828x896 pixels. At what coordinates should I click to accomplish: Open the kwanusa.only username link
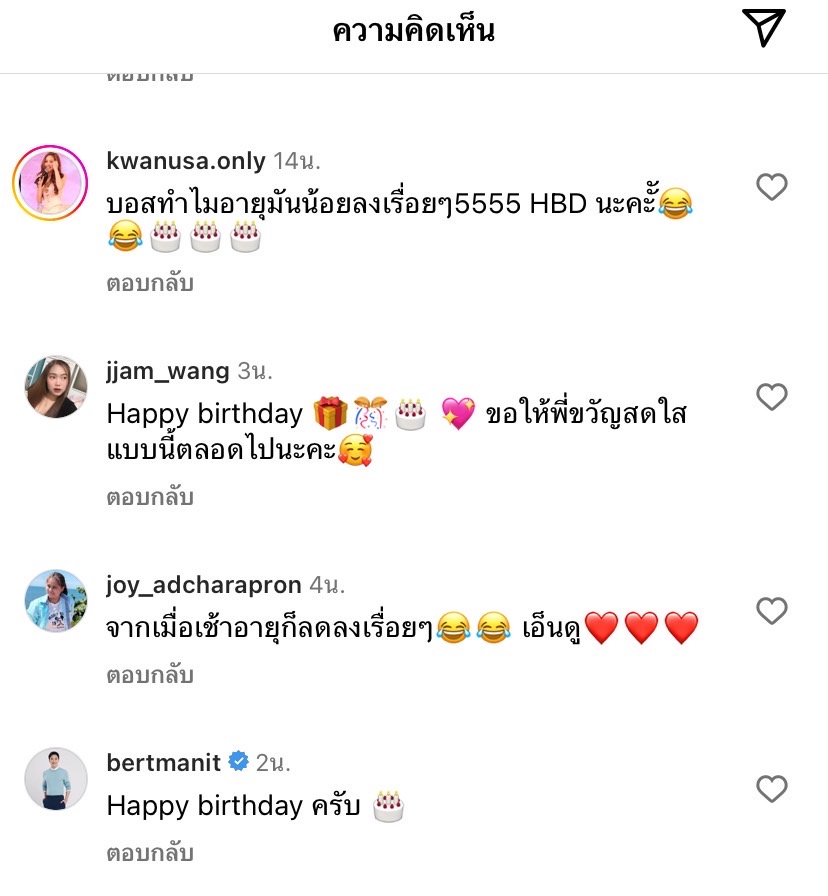point(186,160)
